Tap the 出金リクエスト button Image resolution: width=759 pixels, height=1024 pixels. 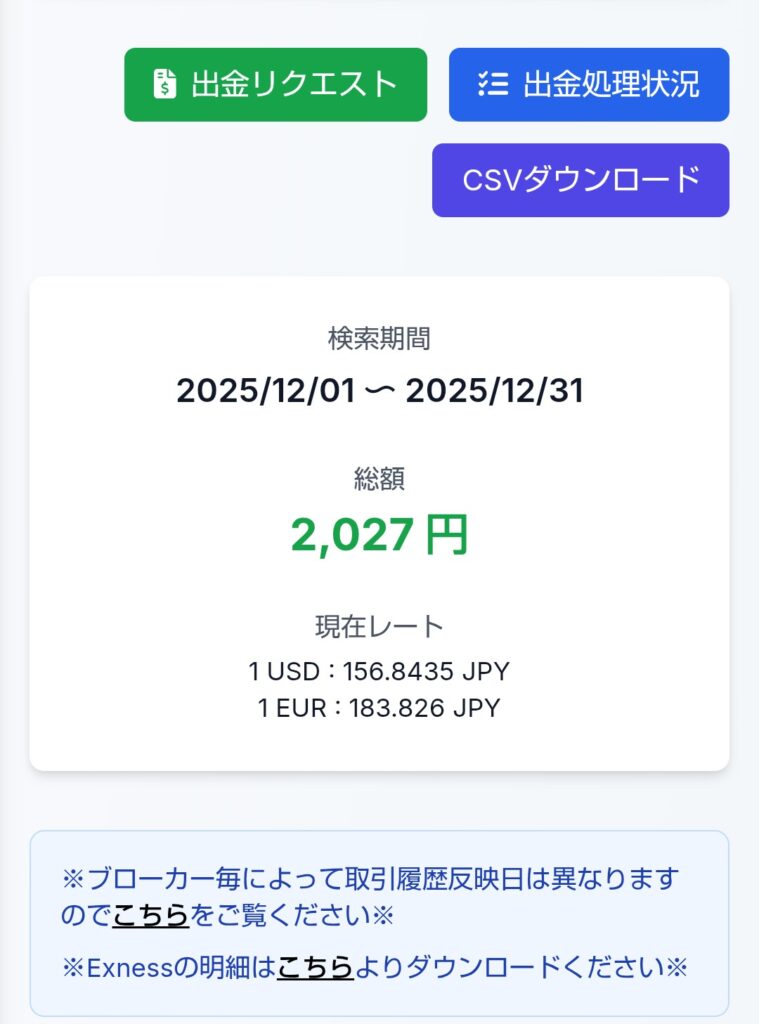(275, 85)
